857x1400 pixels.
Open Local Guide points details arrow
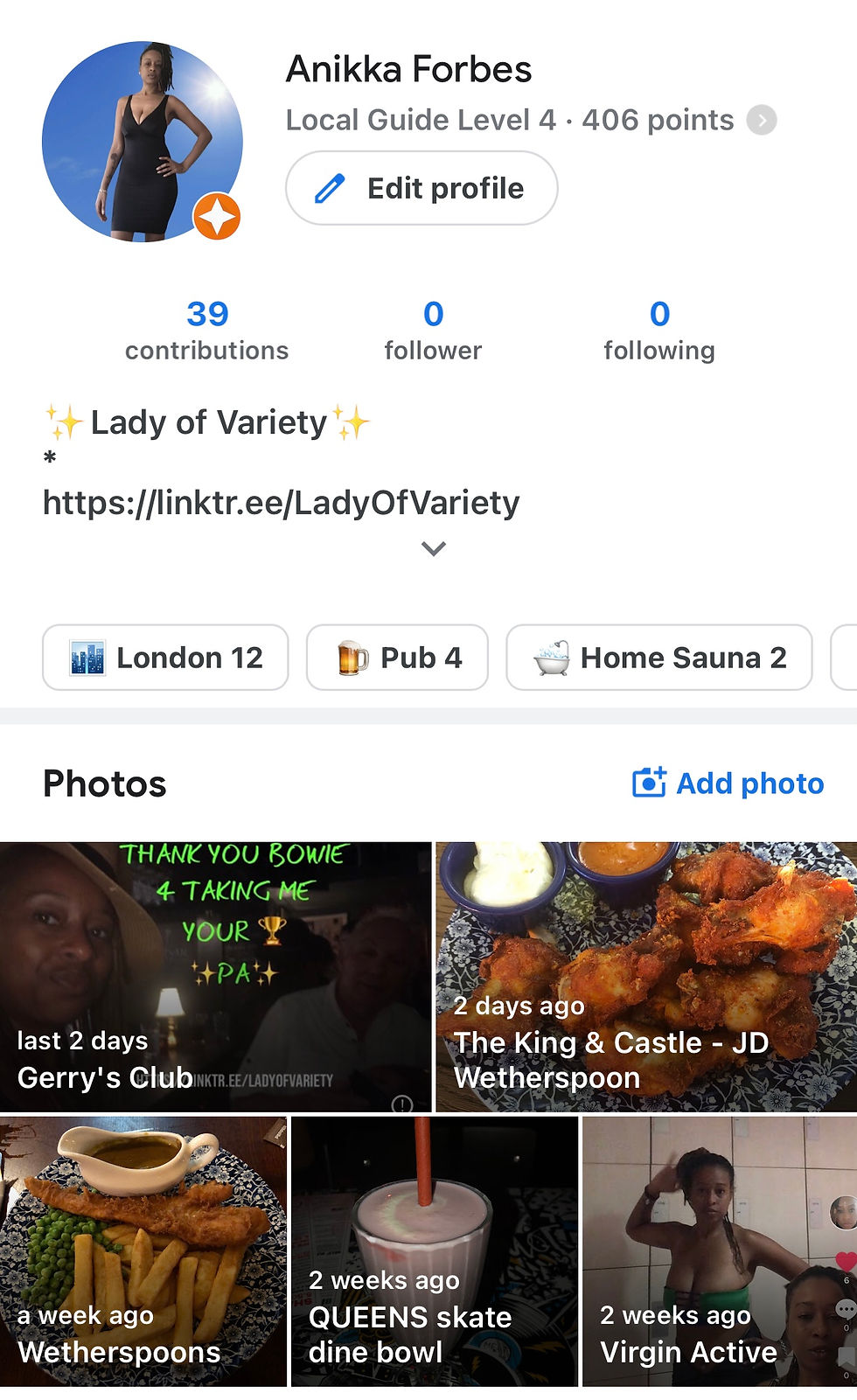pos(762,120)
